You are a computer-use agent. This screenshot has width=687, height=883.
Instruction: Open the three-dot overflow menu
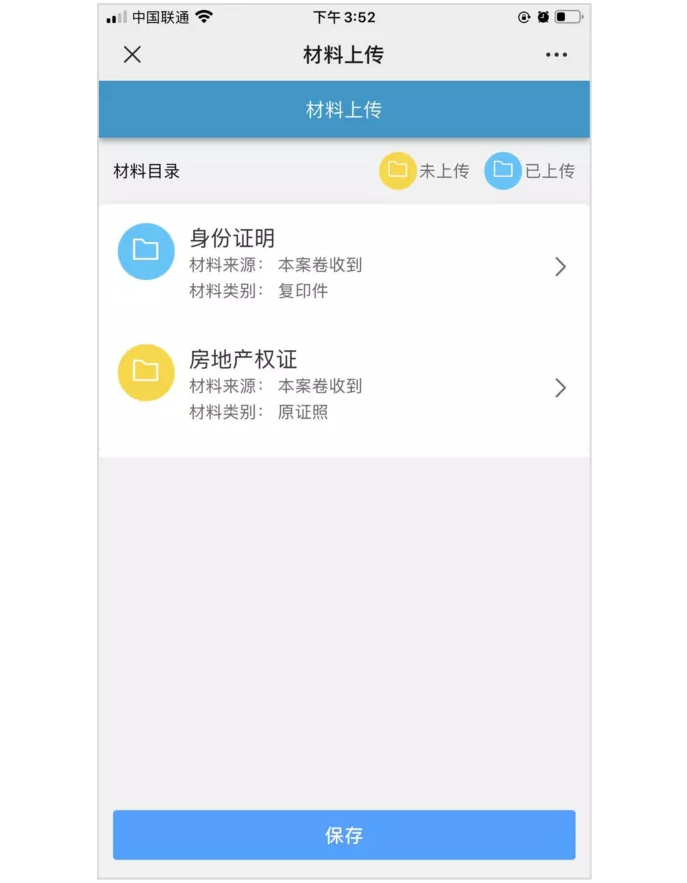pos(556,55)
